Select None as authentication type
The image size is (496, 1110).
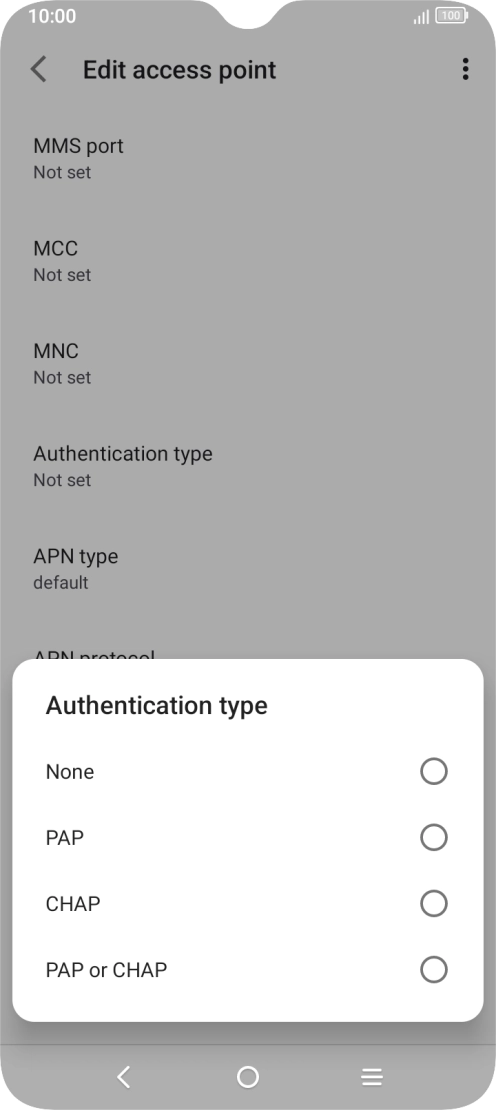click(x=248, y=772)
